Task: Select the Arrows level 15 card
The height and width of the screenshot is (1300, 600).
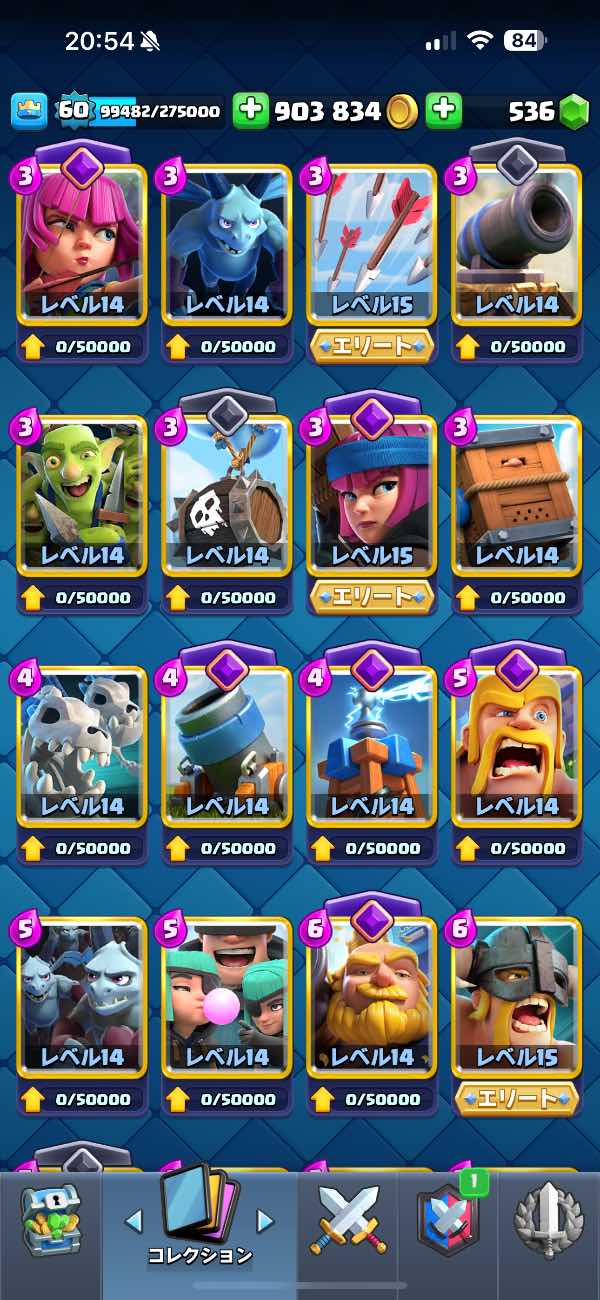Action: click(x=371, y=245)
